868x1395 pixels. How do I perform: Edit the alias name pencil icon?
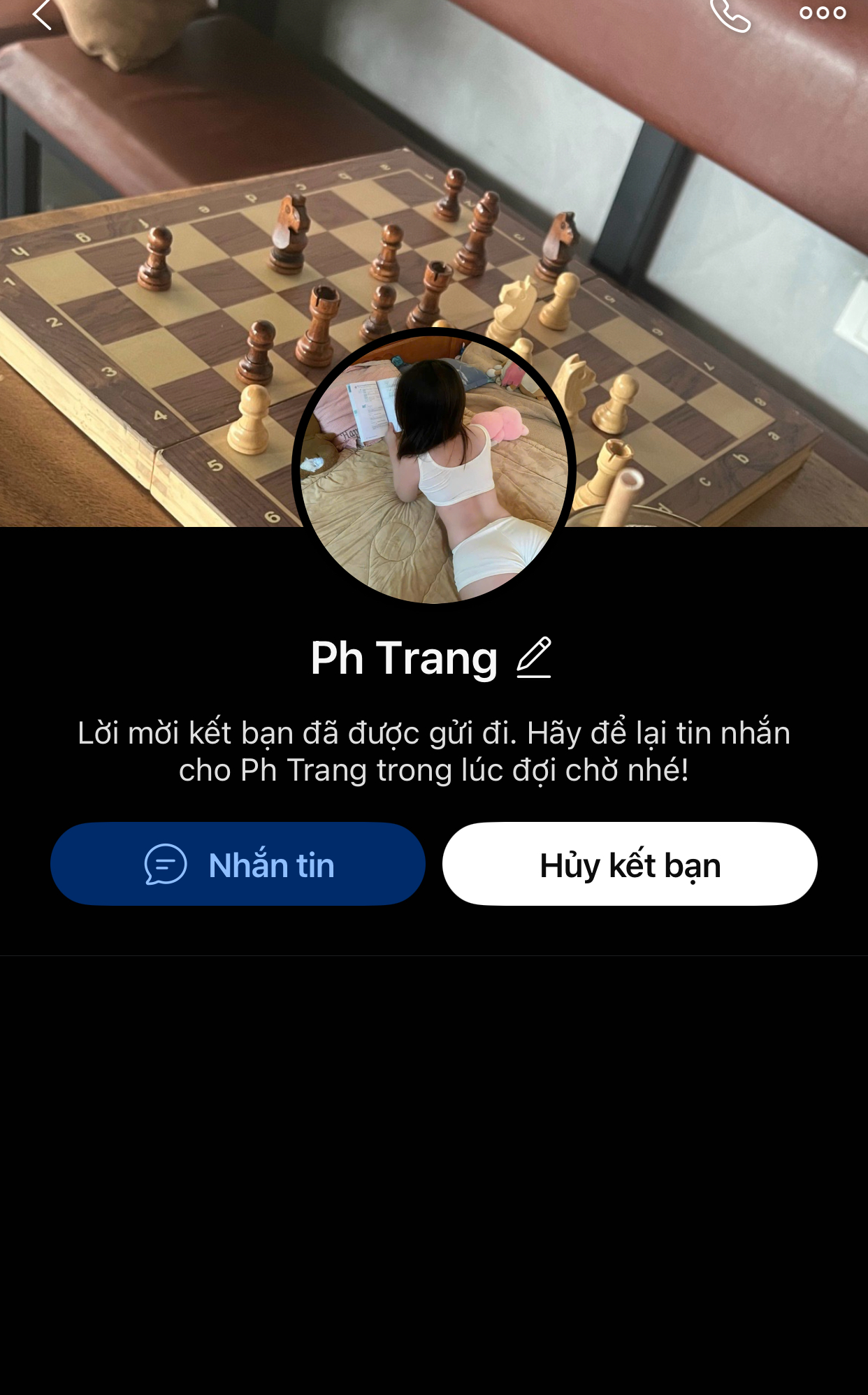[x=534, y=658]
